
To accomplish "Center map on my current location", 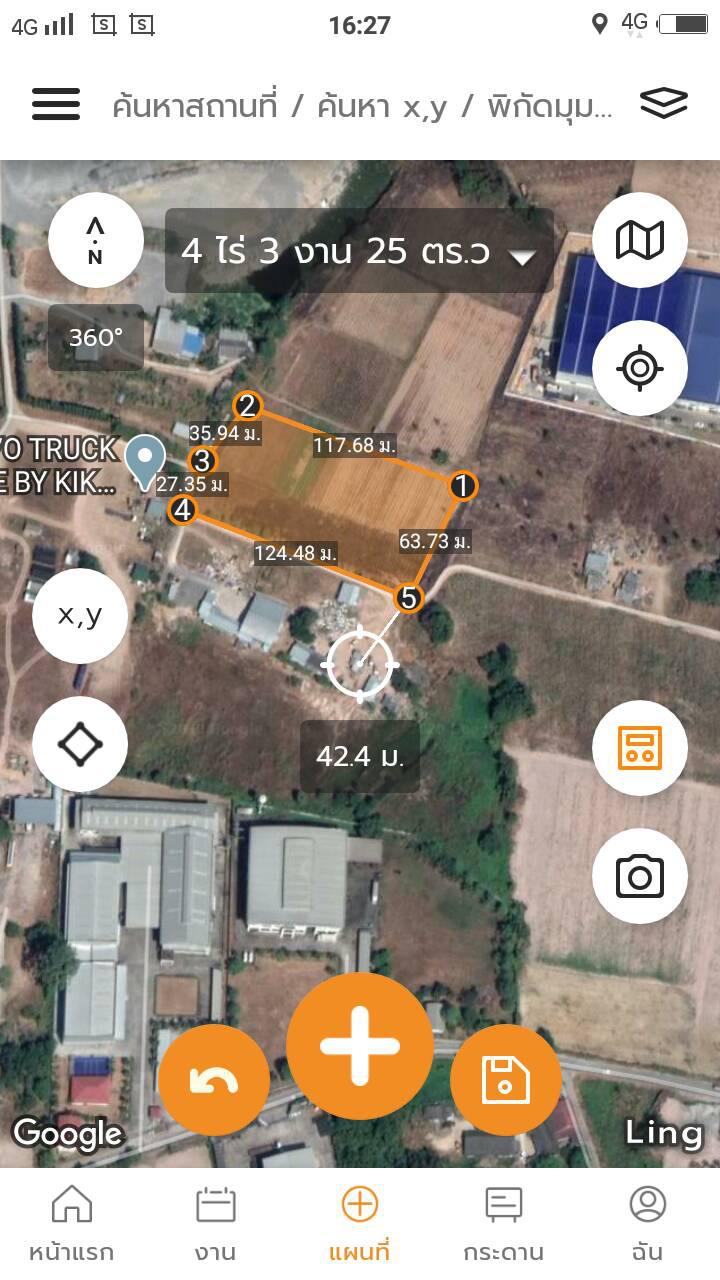I will pos(640,368).
